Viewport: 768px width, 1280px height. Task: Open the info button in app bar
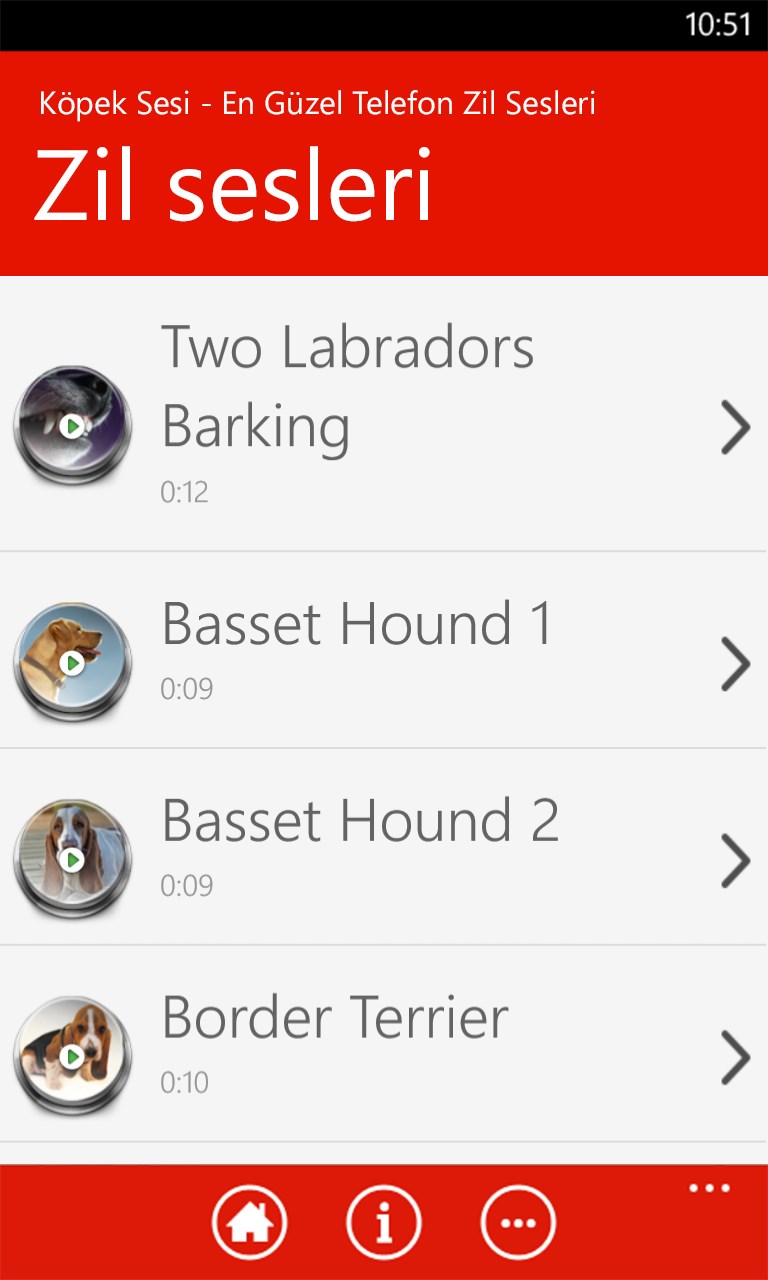click(383, 1222)
